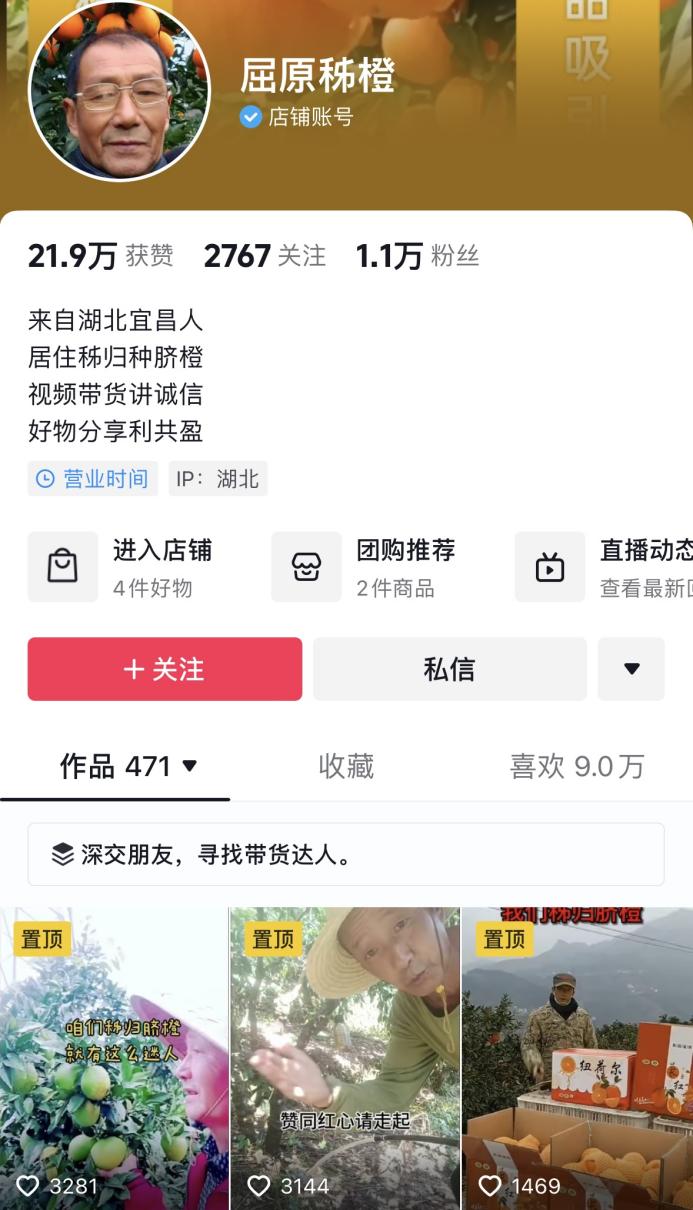Open the 深交朋友，寻找带货达人 banner
693x1210 pixels.
tap(346, 854)
